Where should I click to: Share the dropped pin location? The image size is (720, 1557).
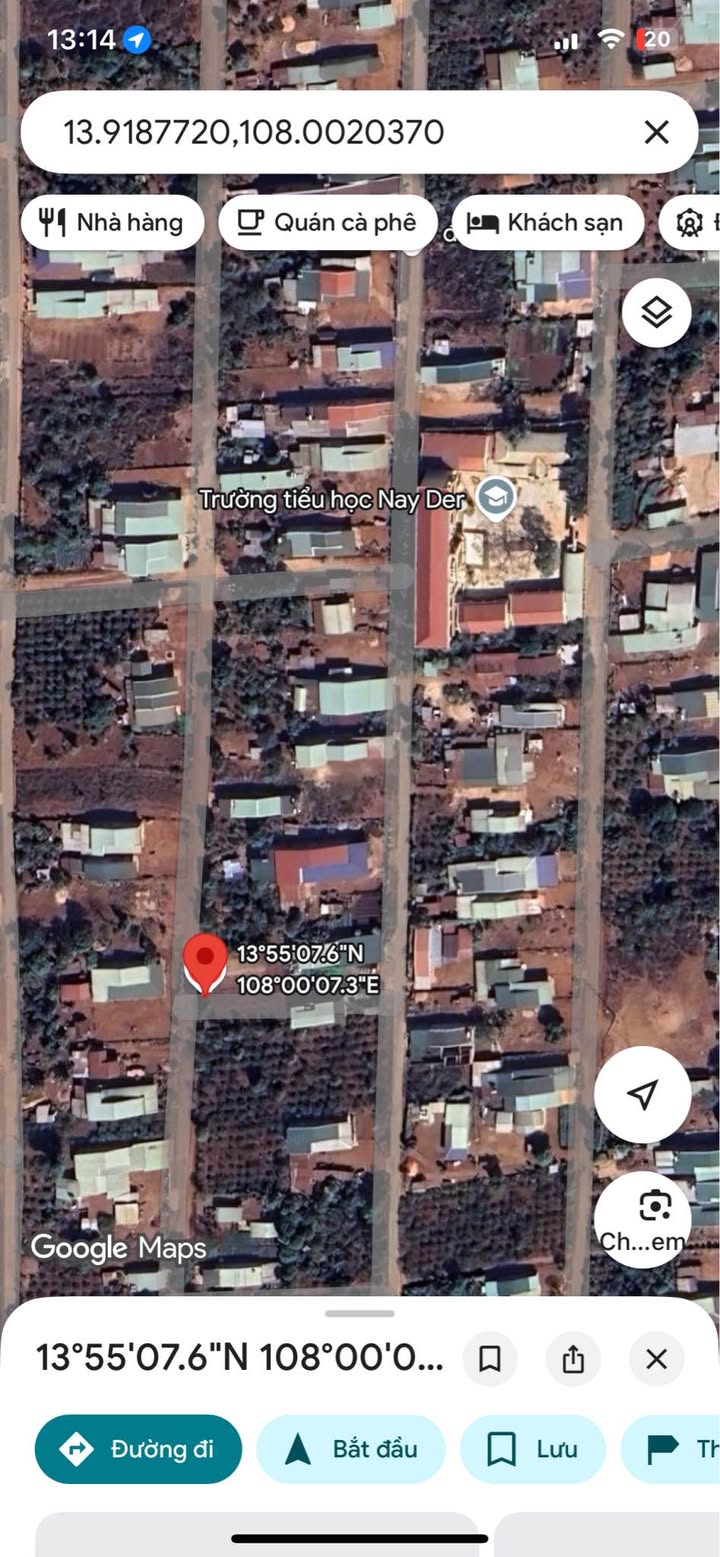[573, 1359]
